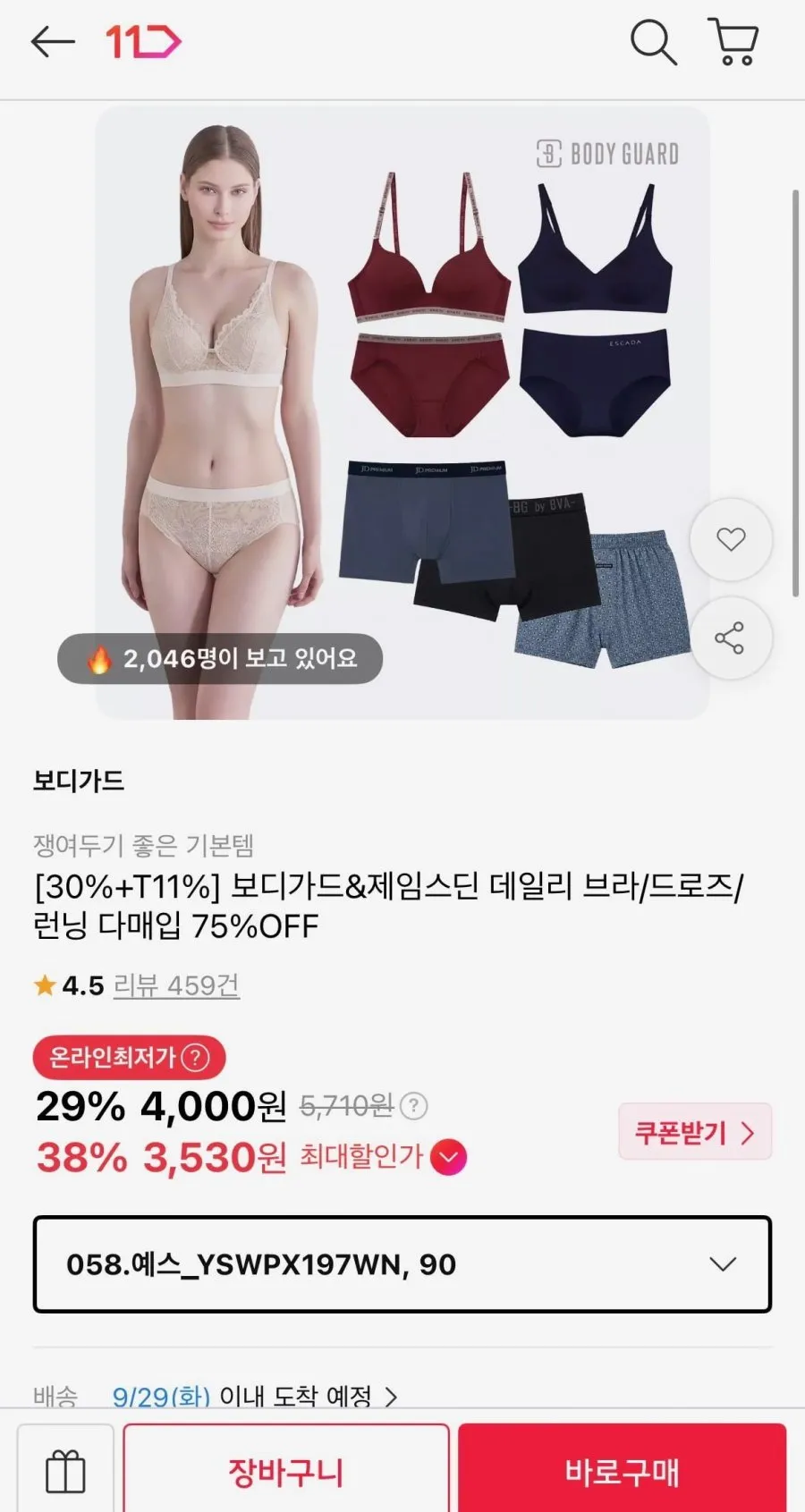This screenshot has width=805, height=1512.
Task: Share this product listing
Action: 731,638
